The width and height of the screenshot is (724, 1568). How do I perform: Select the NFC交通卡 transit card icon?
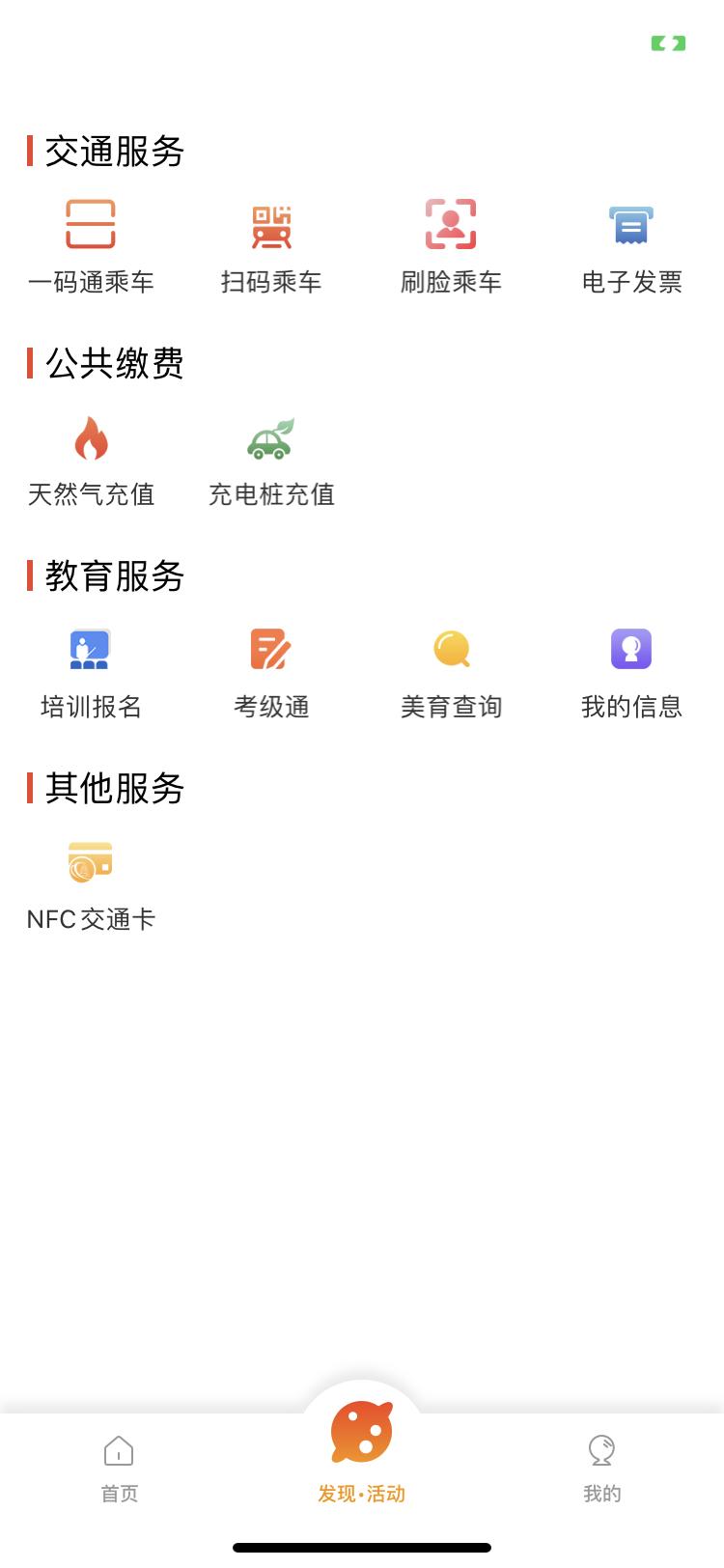[x=92, y=862]
